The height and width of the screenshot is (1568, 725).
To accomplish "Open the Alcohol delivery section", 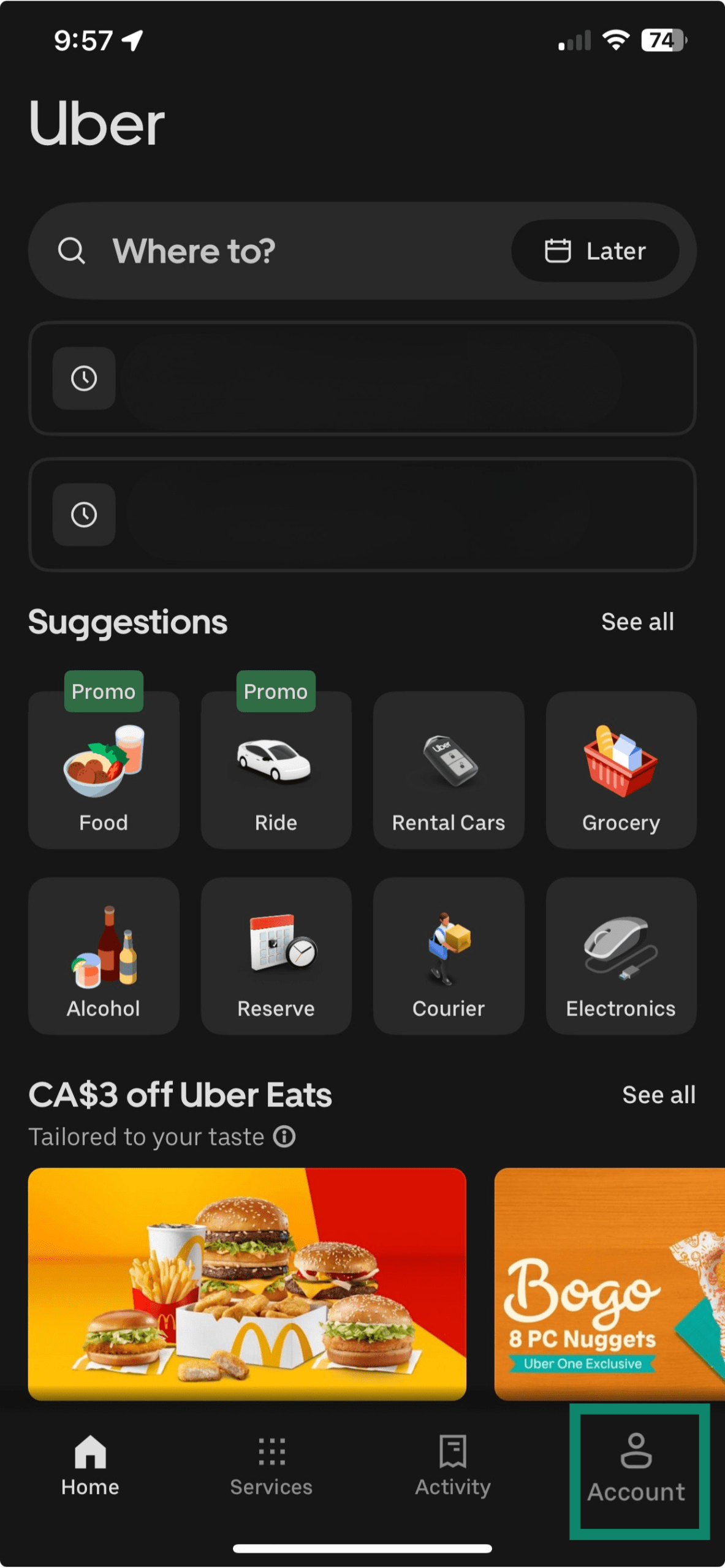I will click(103, 956).
